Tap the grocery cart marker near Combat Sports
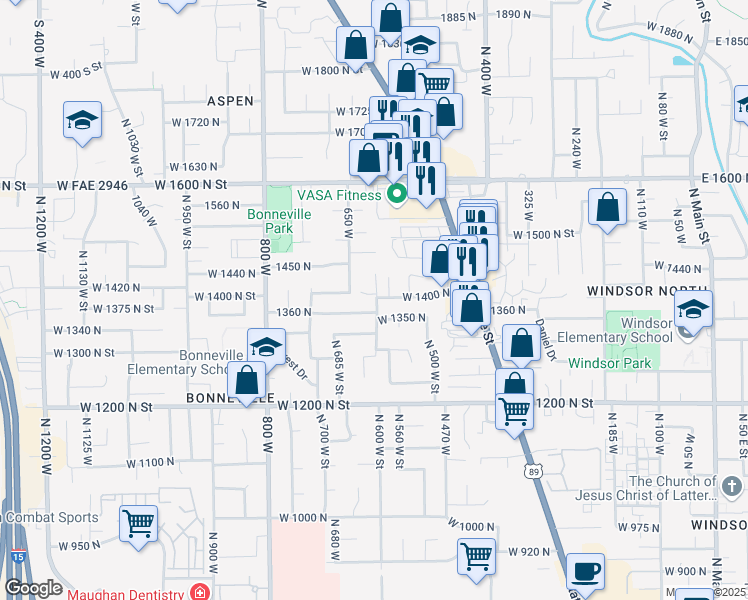748x600 pixels. click(x=138, y=524)
